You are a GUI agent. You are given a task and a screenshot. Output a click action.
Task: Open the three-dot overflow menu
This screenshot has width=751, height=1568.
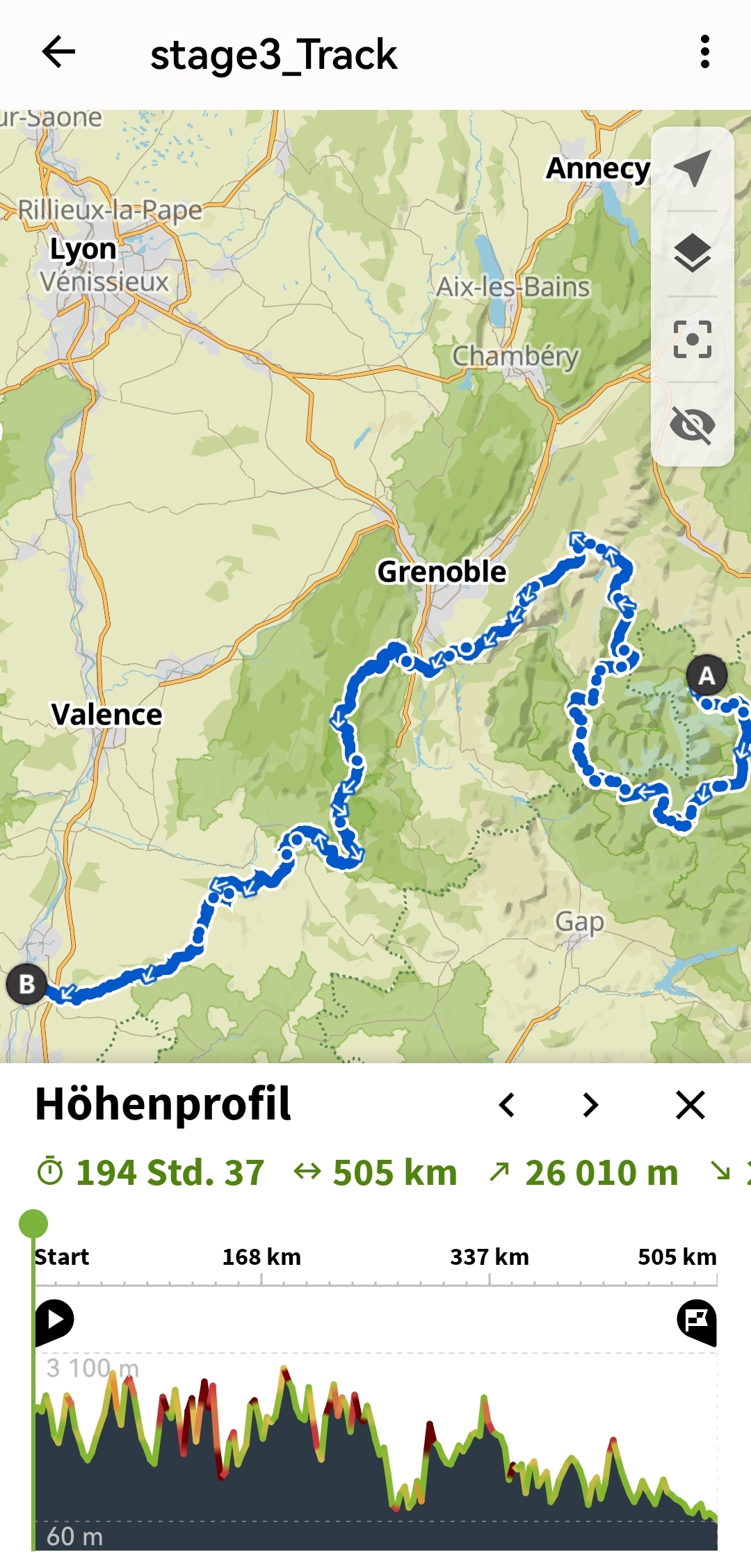[705, 52]
